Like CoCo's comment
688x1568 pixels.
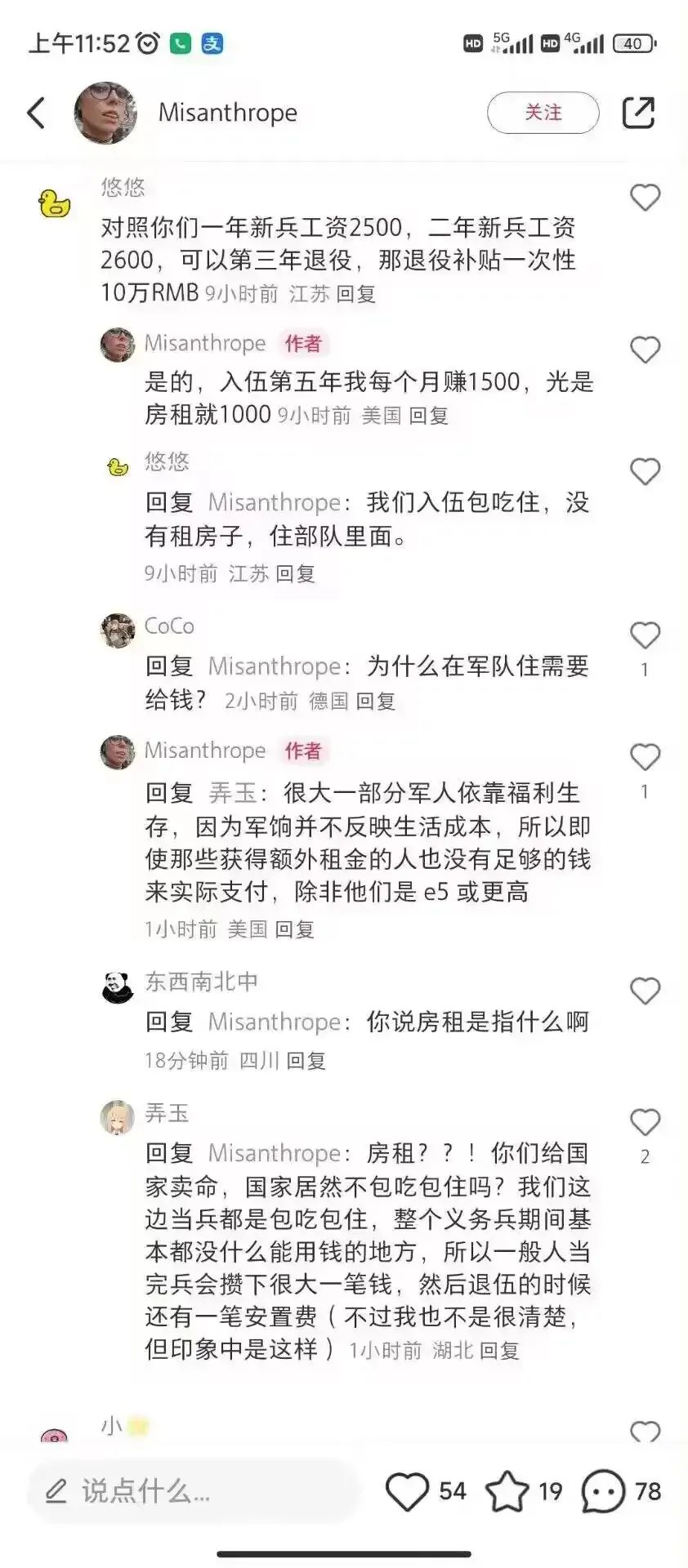645,635
